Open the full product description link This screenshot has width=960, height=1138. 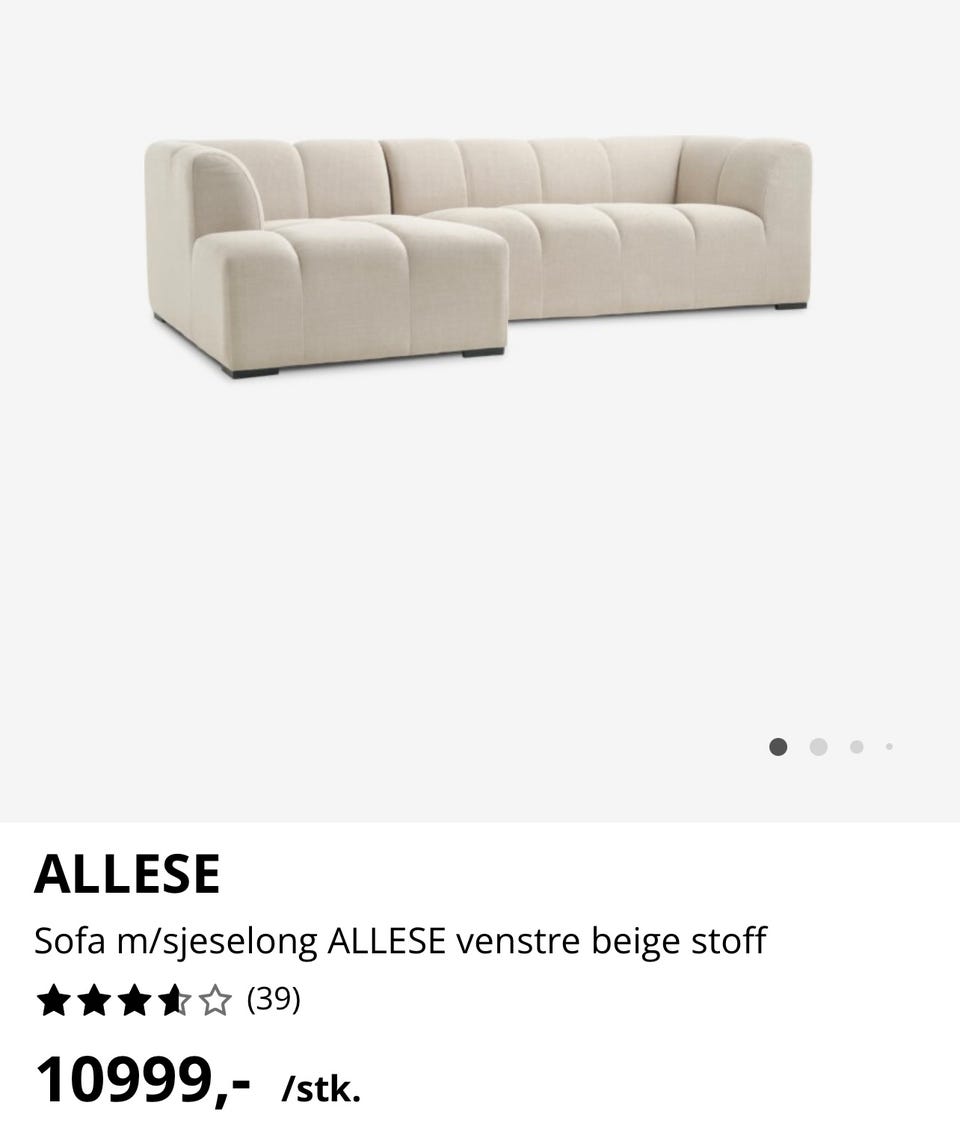tap(401, 939)
